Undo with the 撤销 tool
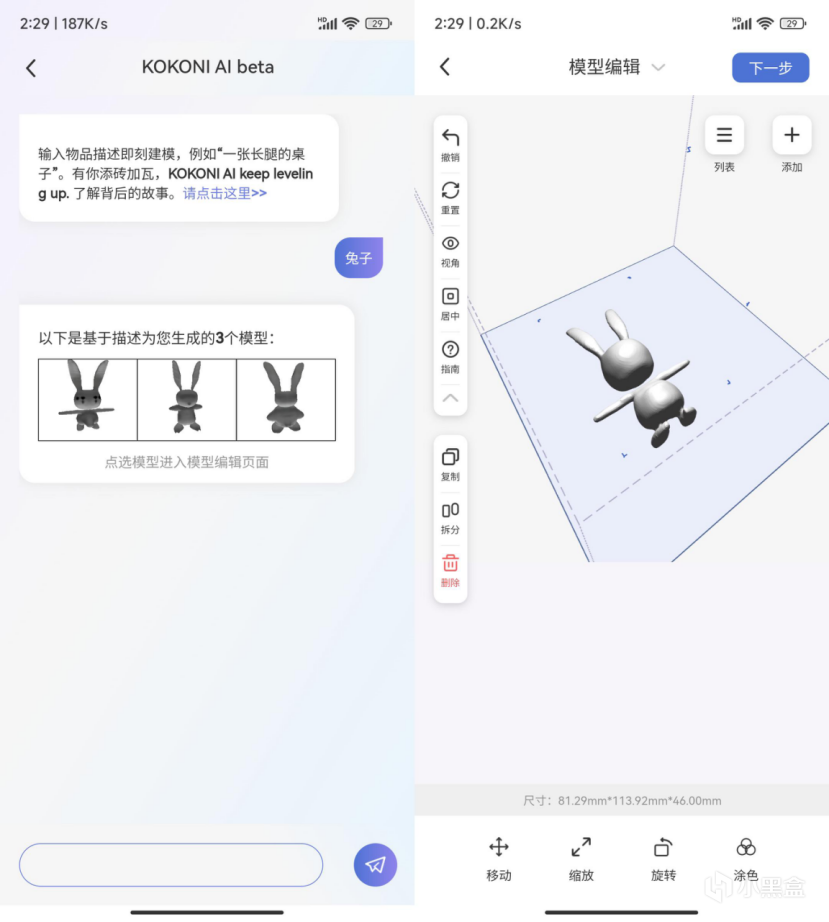Image resolution: width=829 pixels, height=922 pixels. tap(450, 144)
